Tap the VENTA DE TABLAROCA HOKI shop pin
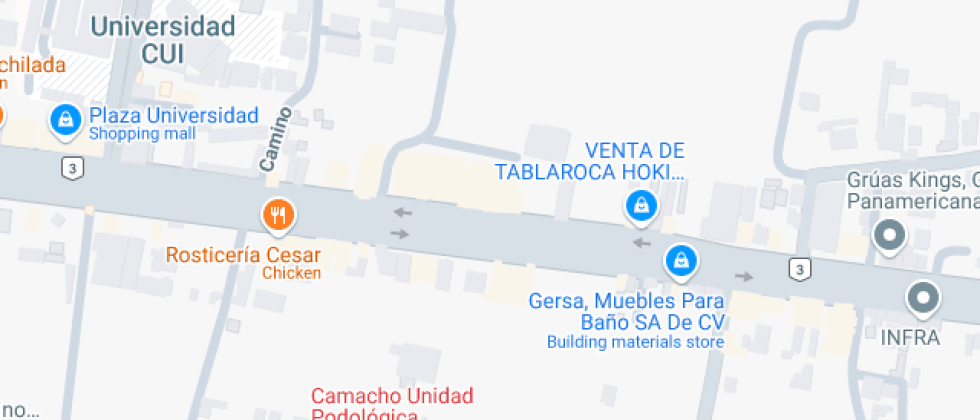Image resolution: width=980 pixels, height=420 pixels. pyautogui.click(x=641, y=206)
